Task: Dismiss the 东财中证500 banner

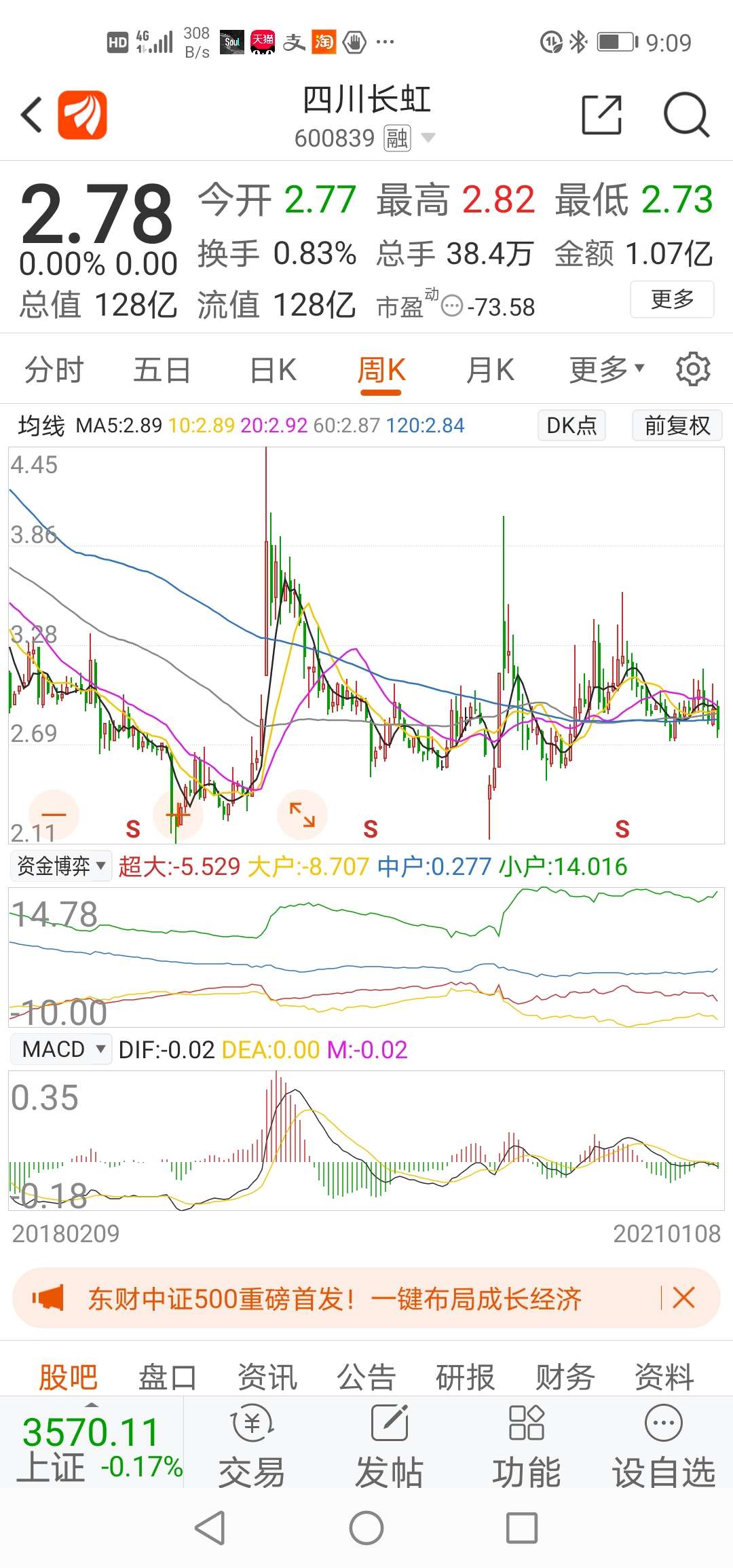Action: 683,1298
